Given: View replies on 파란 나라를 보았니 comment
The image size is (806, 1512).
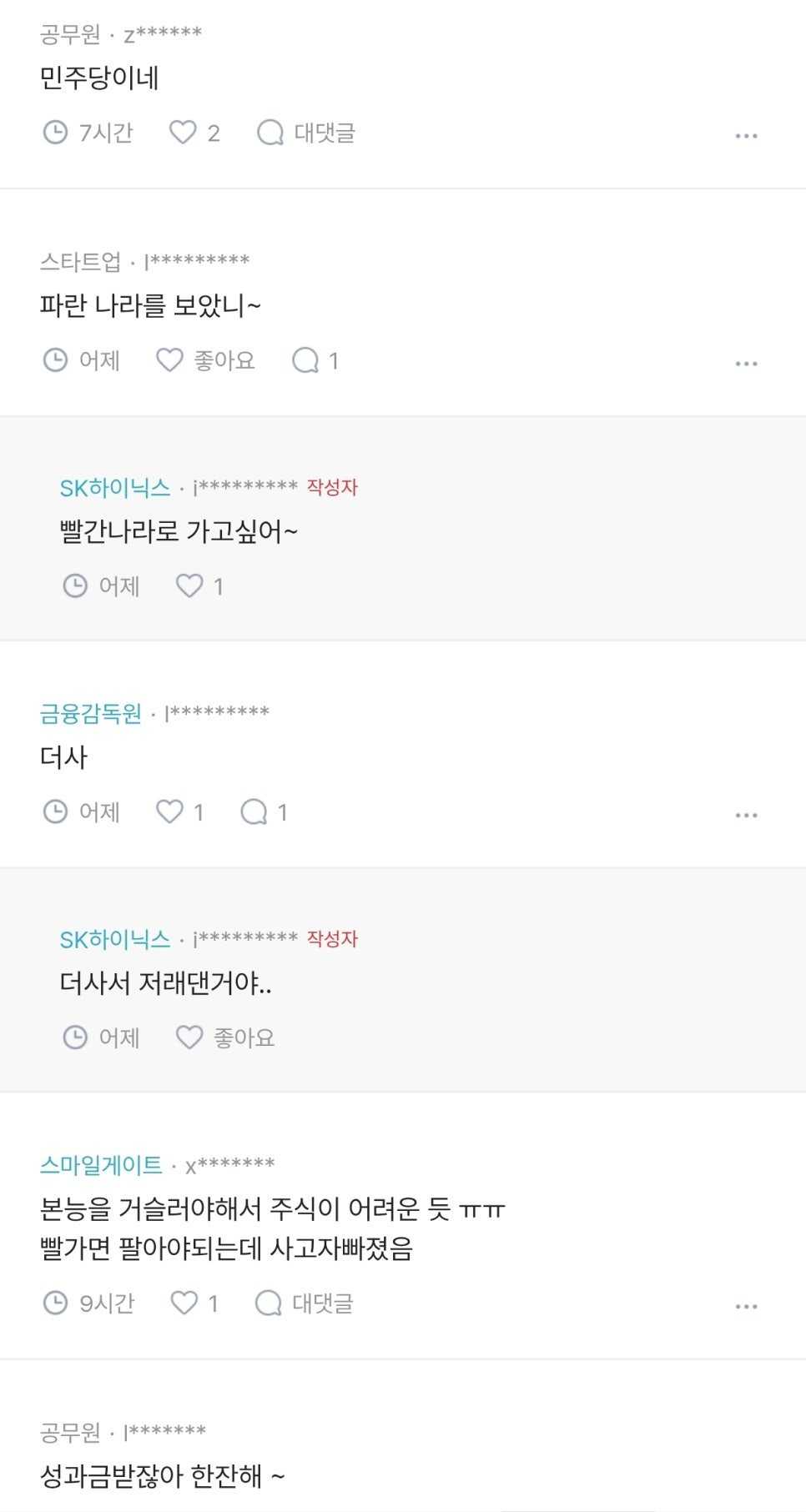Looking at the screenshot, I should point(315,360).
